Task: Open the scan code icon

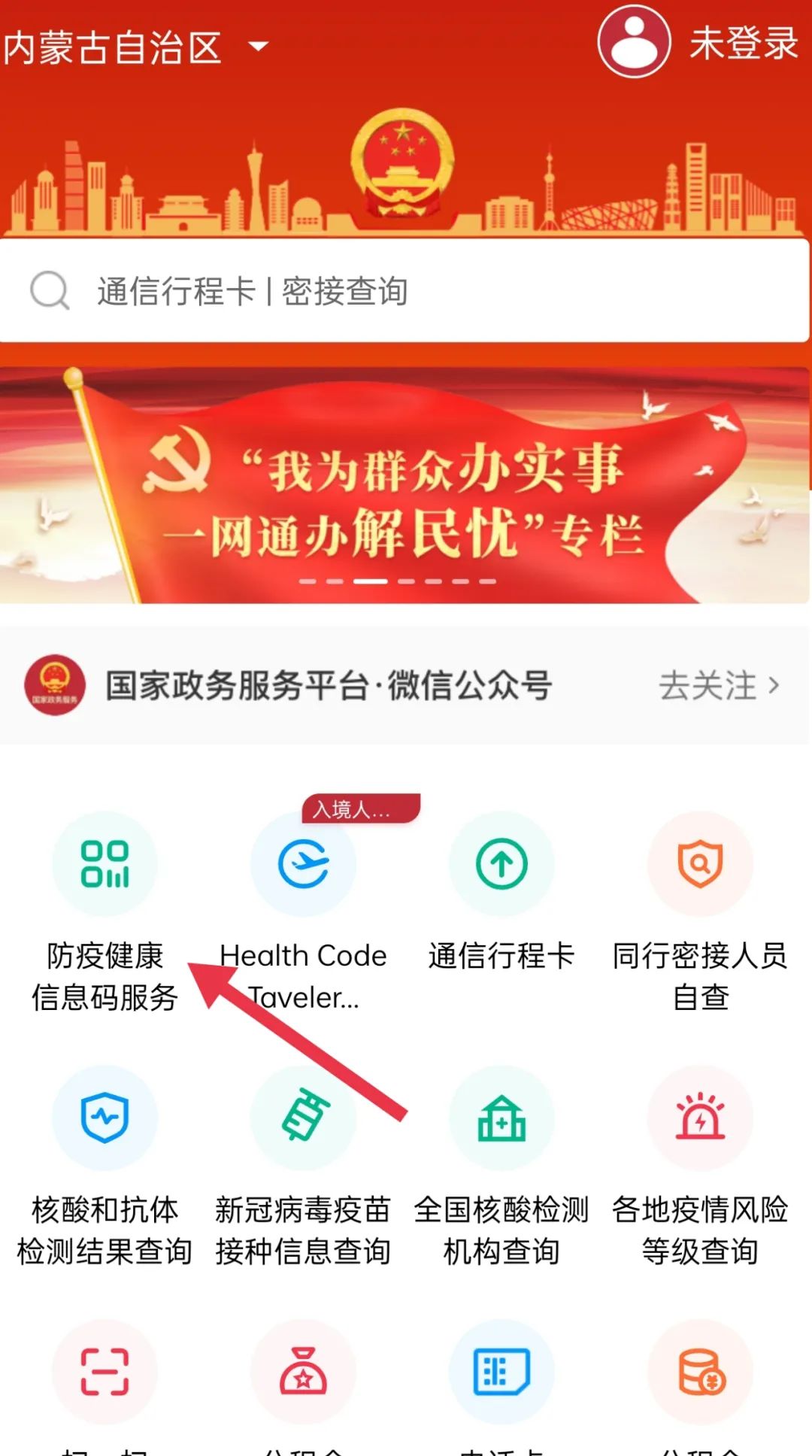Action: 105,1373
